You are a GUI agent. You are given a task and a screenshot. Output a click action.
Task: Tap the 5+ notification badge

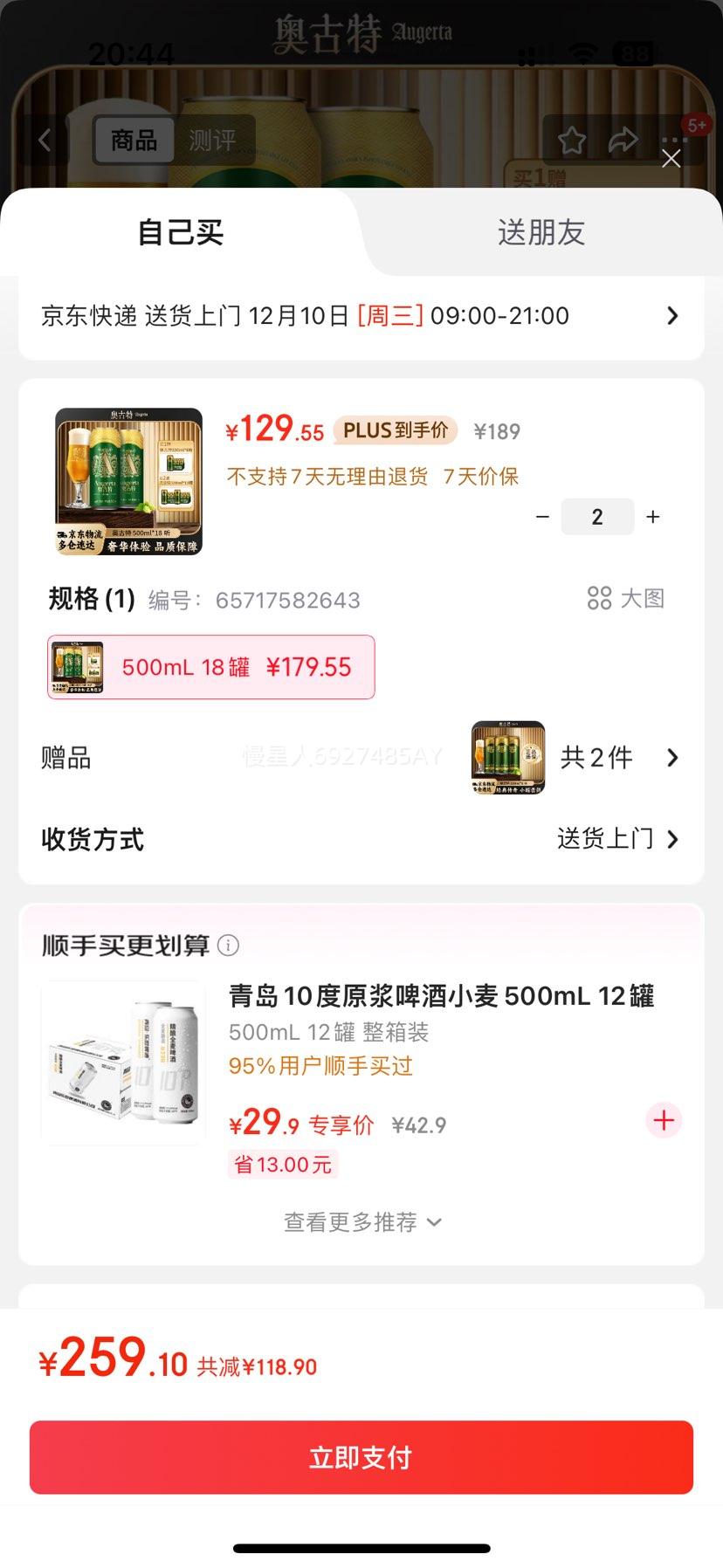click(697, 125)
